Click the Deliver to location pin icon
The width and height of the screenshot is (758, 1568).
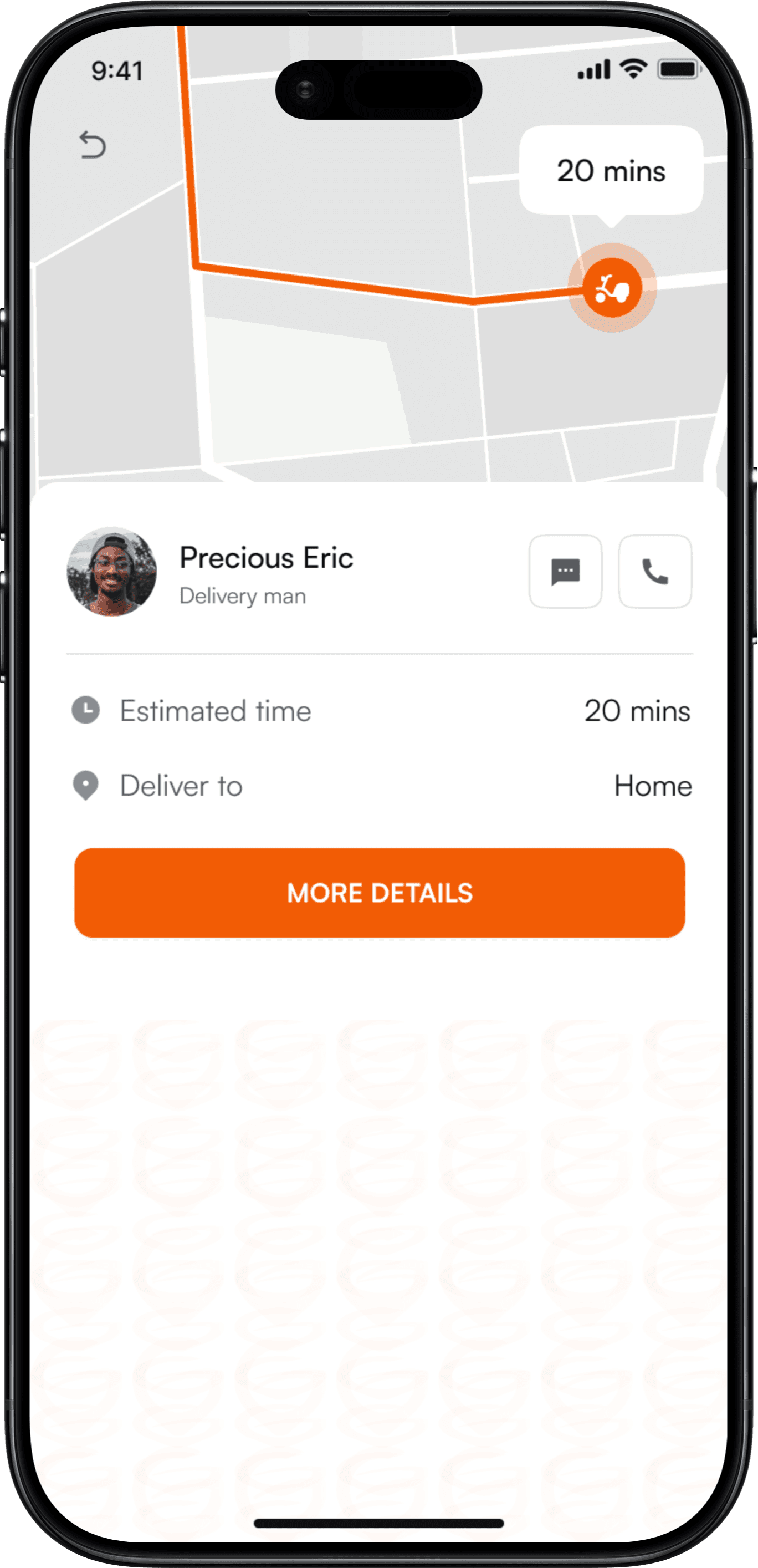(85, 785)
